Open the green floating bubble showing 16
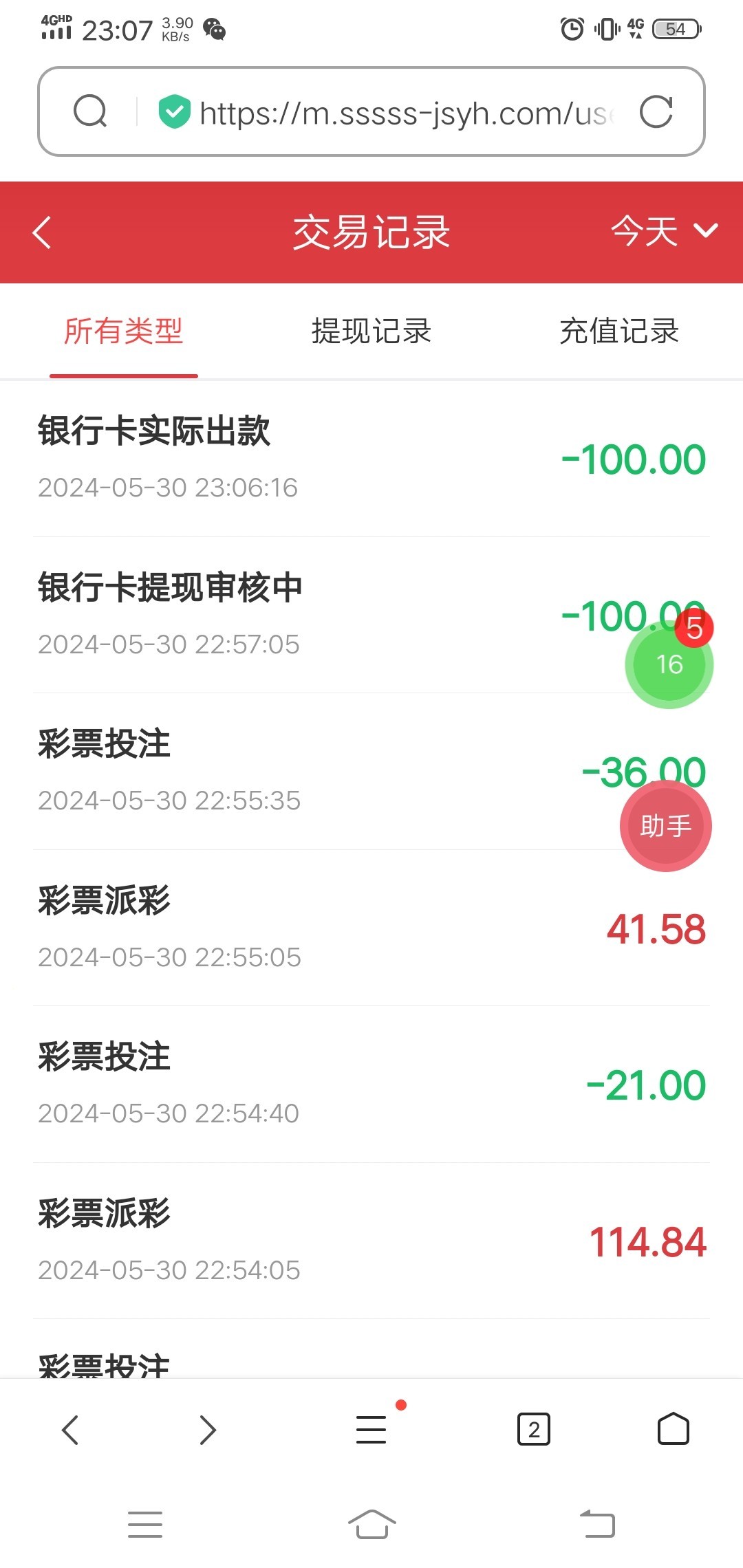The image size is (743, 1568). [x=667, y=666]
